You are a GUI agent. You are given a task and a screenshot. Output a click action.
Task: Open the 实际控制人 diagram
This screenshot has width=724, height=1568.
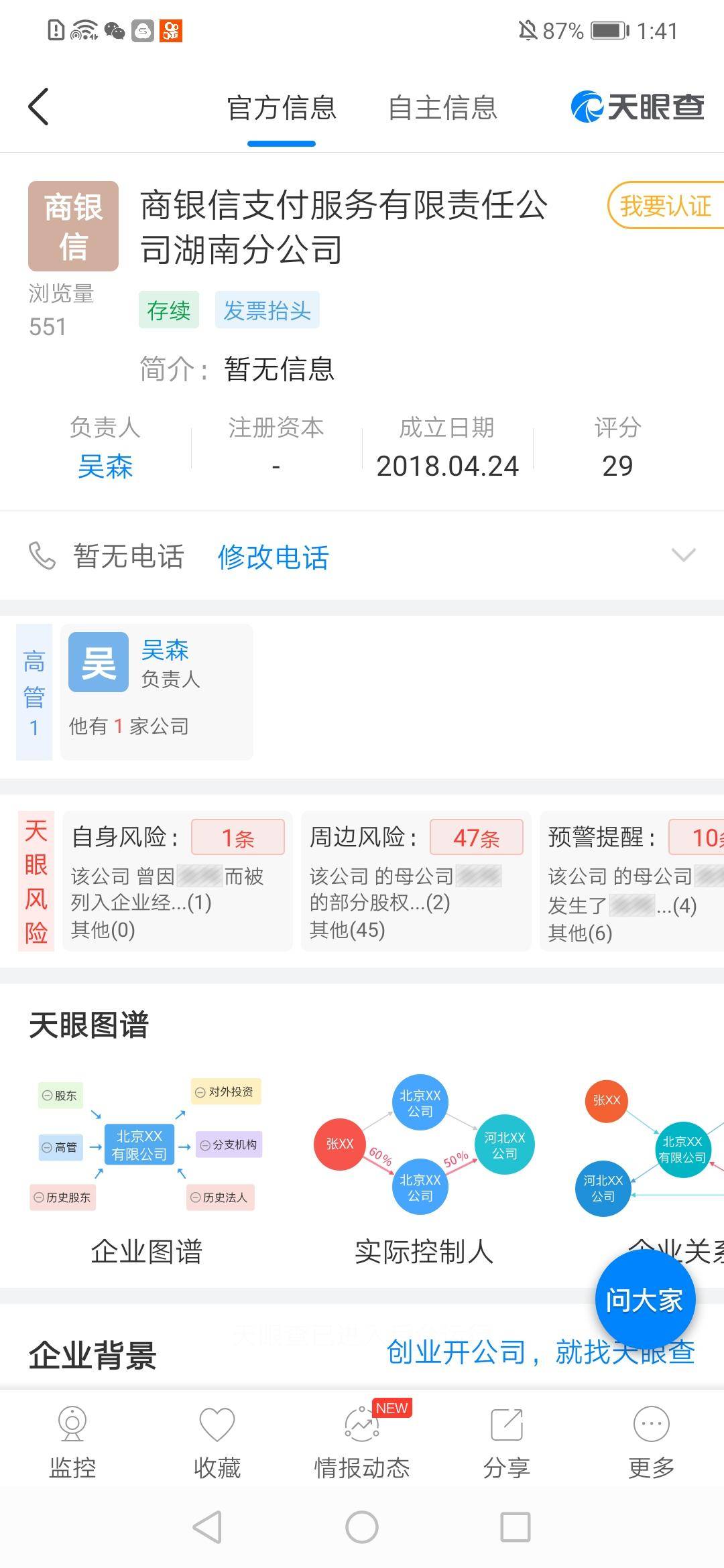click(424, 1166)
